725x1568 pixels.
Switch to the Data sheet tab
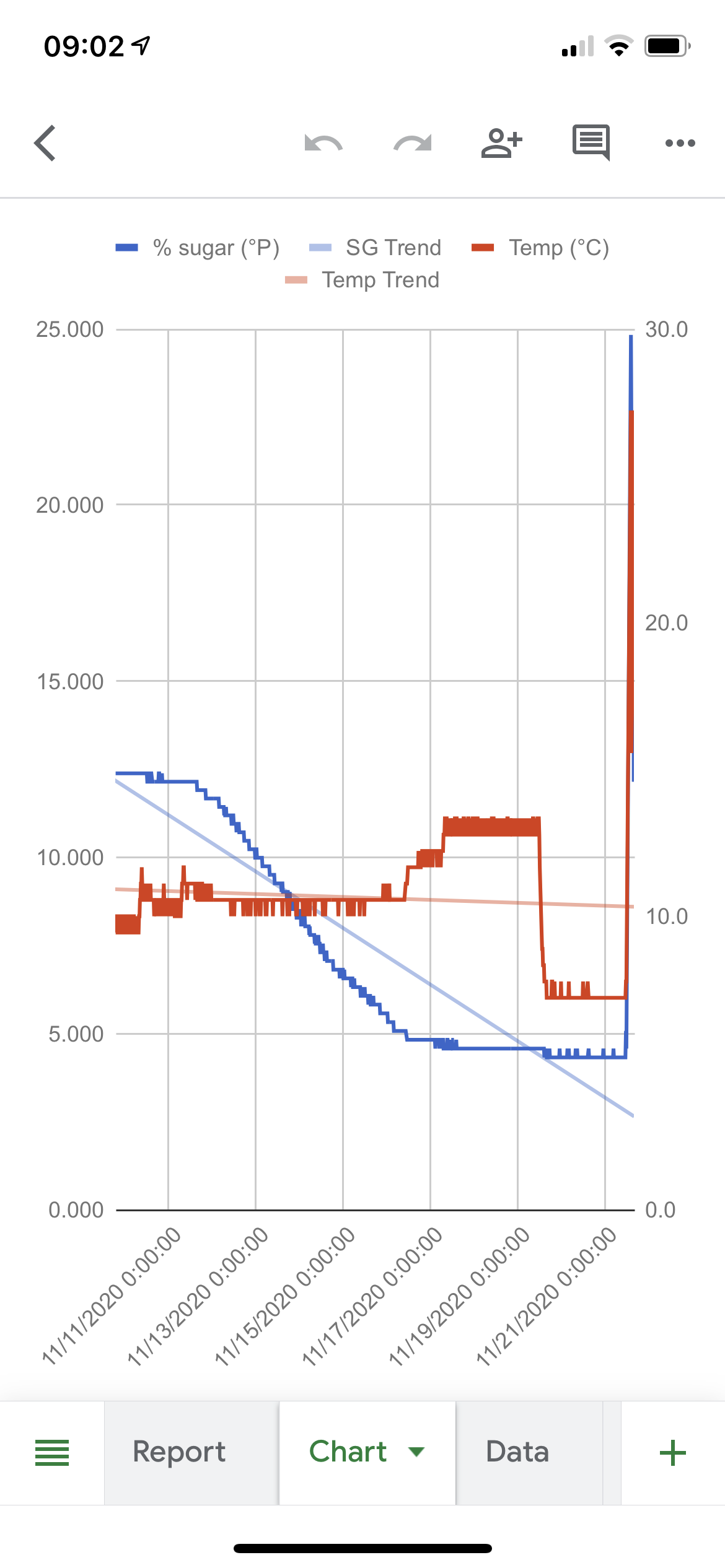(x=517, y=1452)
